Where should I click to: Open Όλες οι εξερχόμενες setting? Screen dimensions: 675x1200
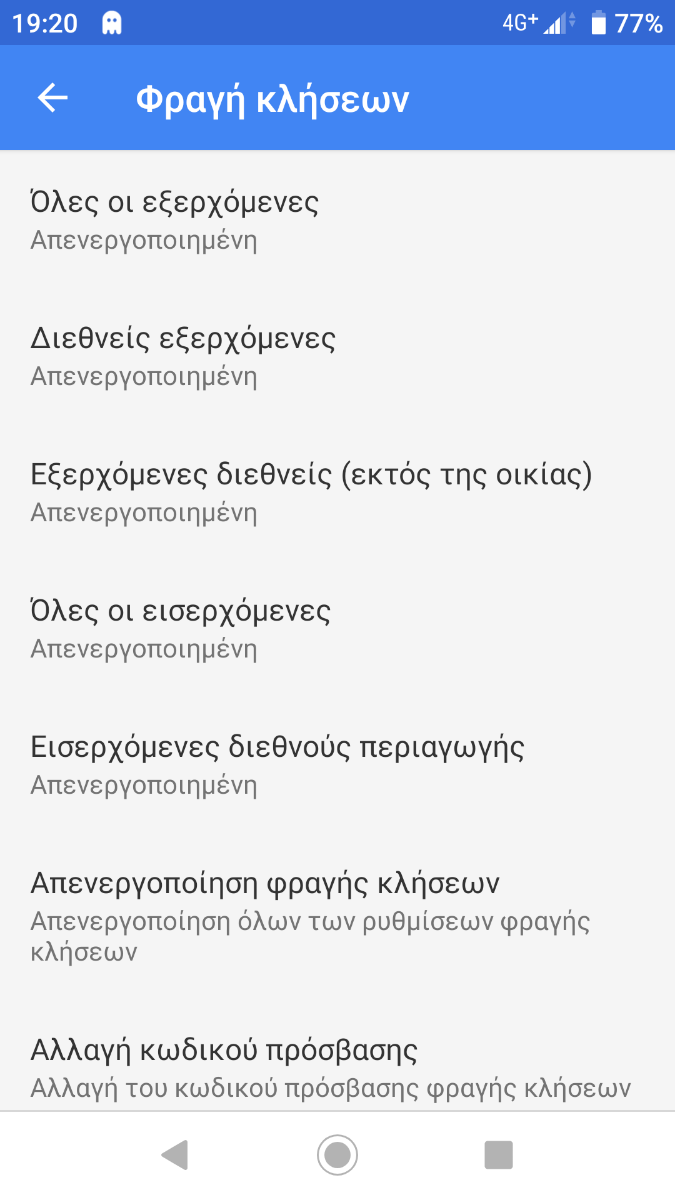coord(337,220)
